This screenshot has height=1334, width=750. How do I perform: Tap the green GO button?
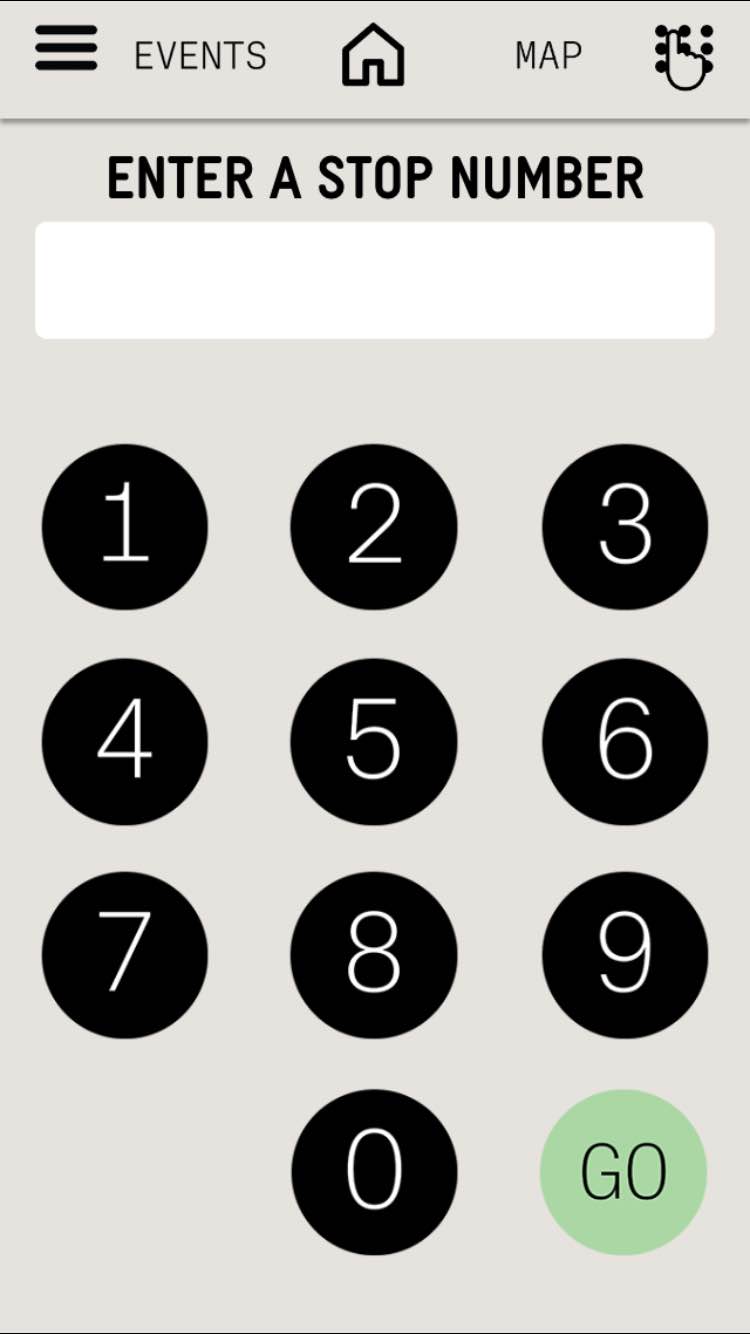click(x=624, y=1172)
